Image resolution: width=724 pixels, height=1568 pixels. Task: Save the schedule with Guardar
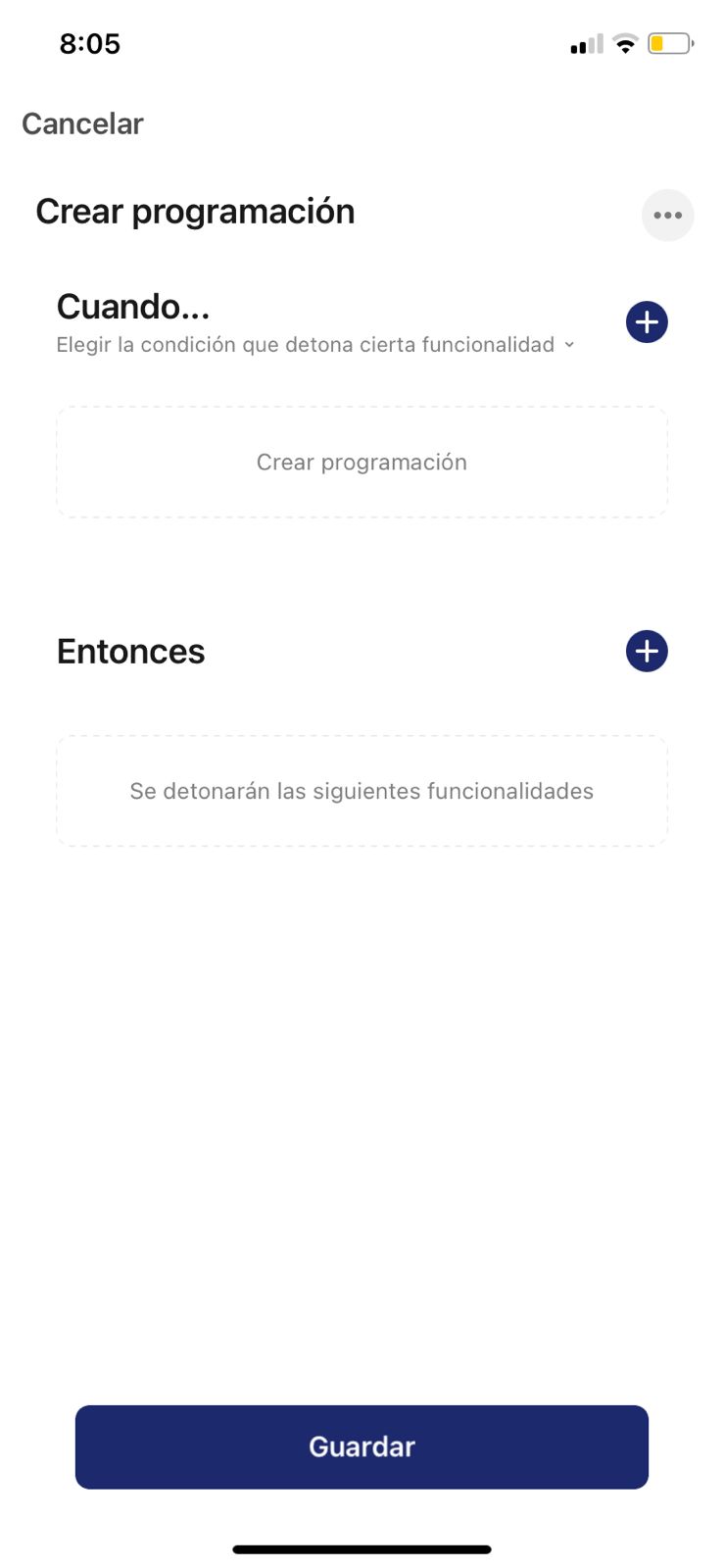[362, 1446]
